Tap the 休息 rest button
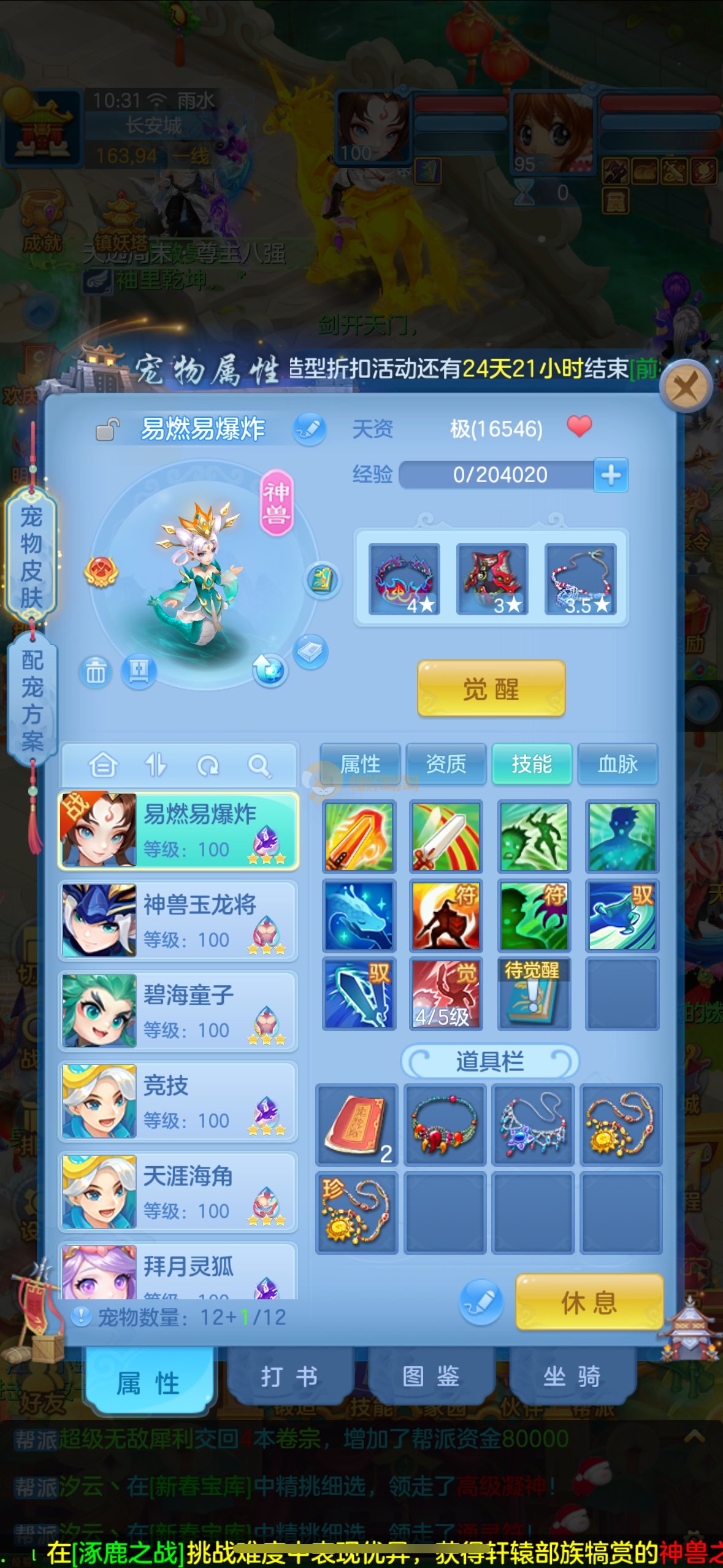Viewport: 723px width, 1568px height. pyautogui.click(x=589, y=1302)
